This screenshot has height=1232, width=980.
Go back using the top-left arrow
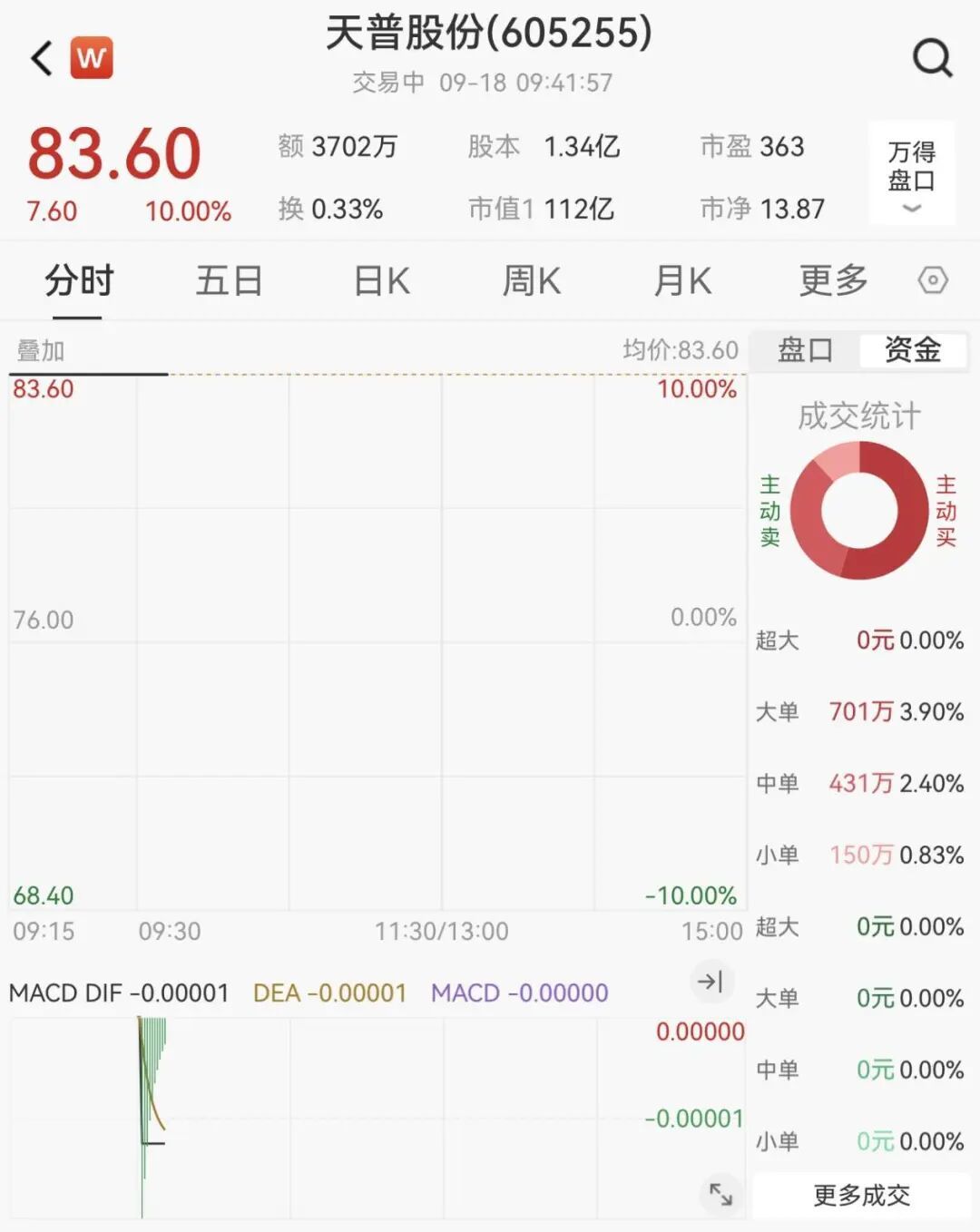click(42, 59)
